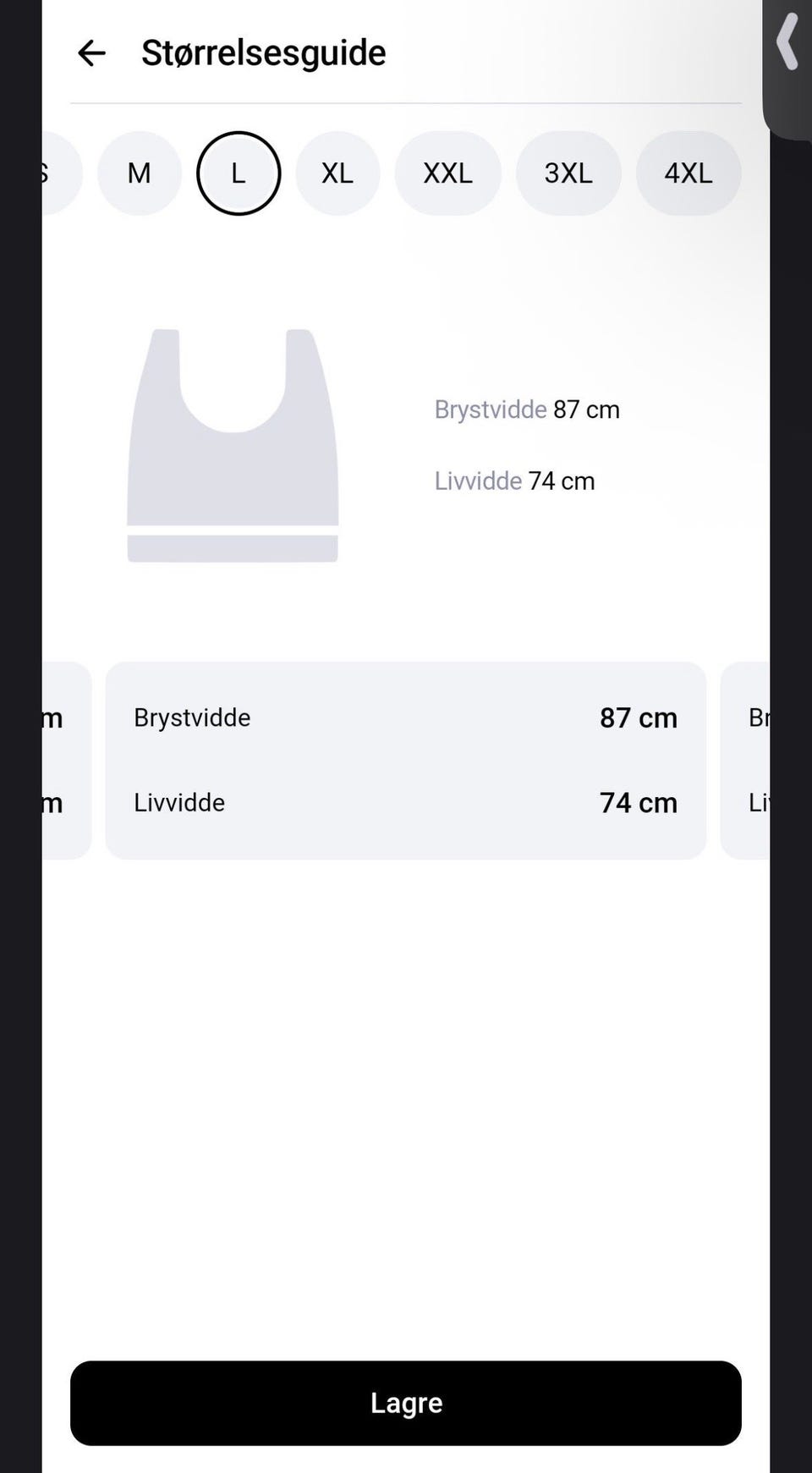812x1473 pixels.
Task: Select size M
Action: pos(140,173)
